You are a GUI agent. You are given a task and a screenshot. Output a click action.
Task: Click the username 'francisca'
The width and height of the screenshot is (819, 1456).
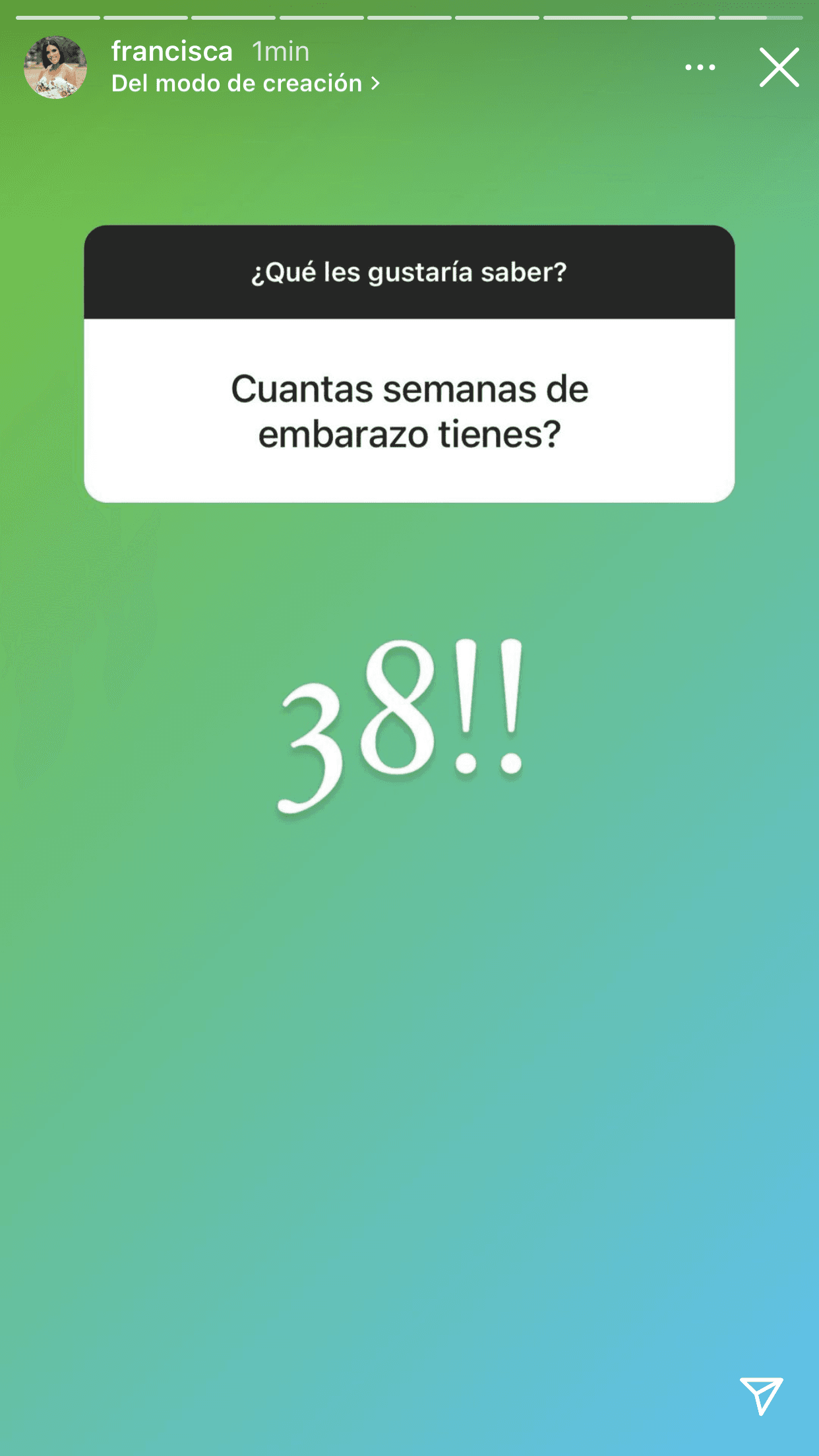click(171, 51)
